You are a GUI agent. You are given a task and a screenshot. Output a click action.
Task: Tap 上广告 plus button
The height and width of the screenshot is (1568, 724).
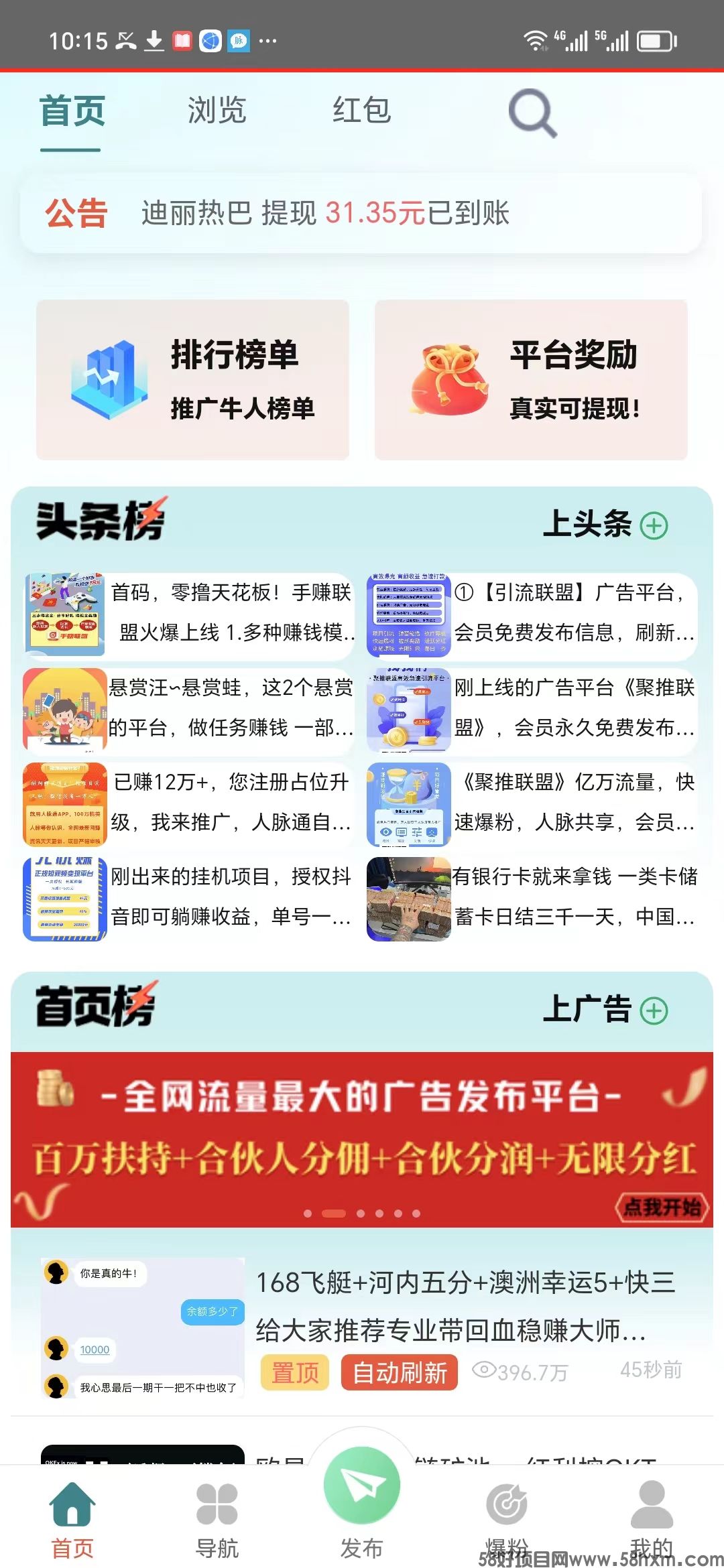[654, 1010]
